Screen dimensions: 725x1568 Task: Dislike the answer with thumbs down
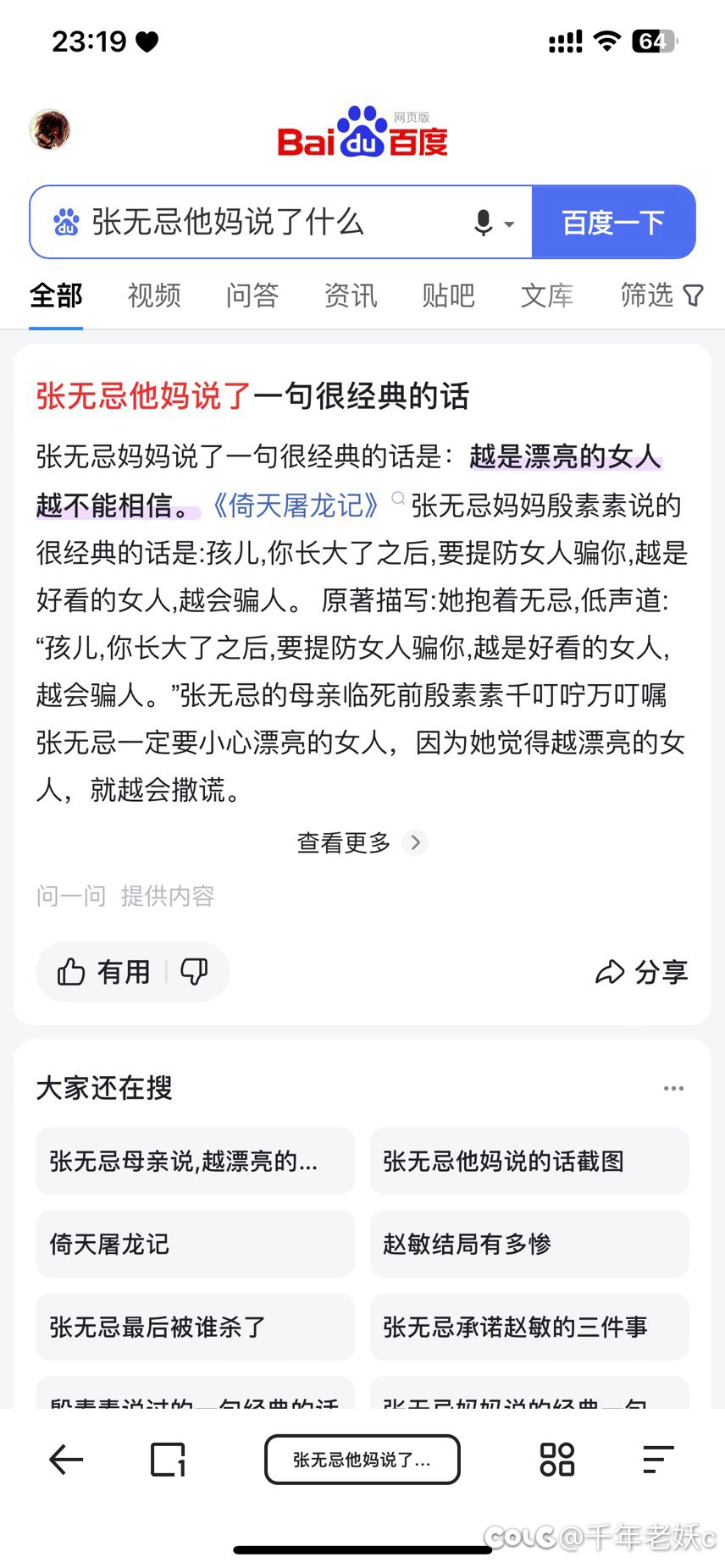tap(195, 972)
